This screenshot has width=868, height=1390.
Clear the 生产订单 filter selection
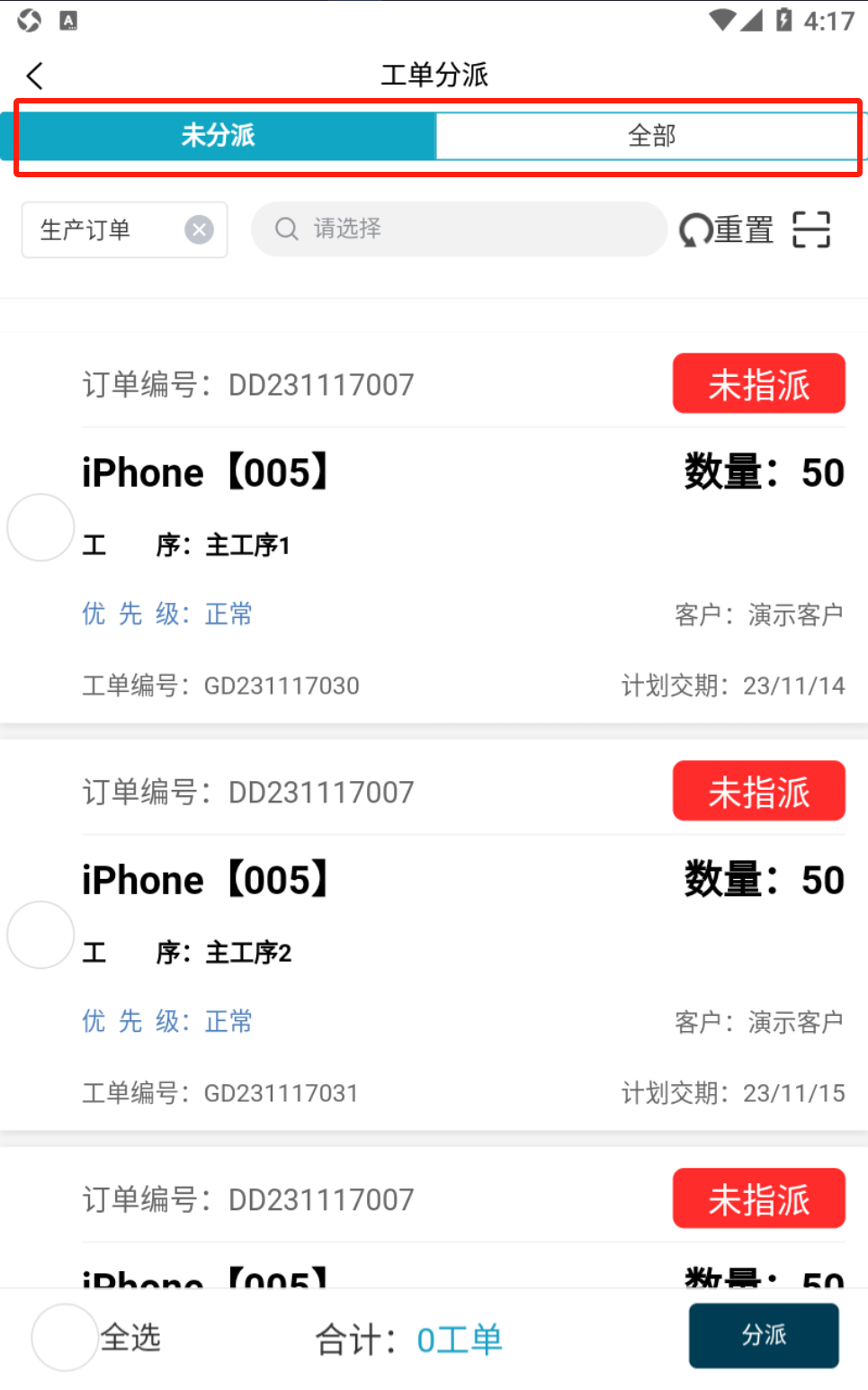coord(199,230)
